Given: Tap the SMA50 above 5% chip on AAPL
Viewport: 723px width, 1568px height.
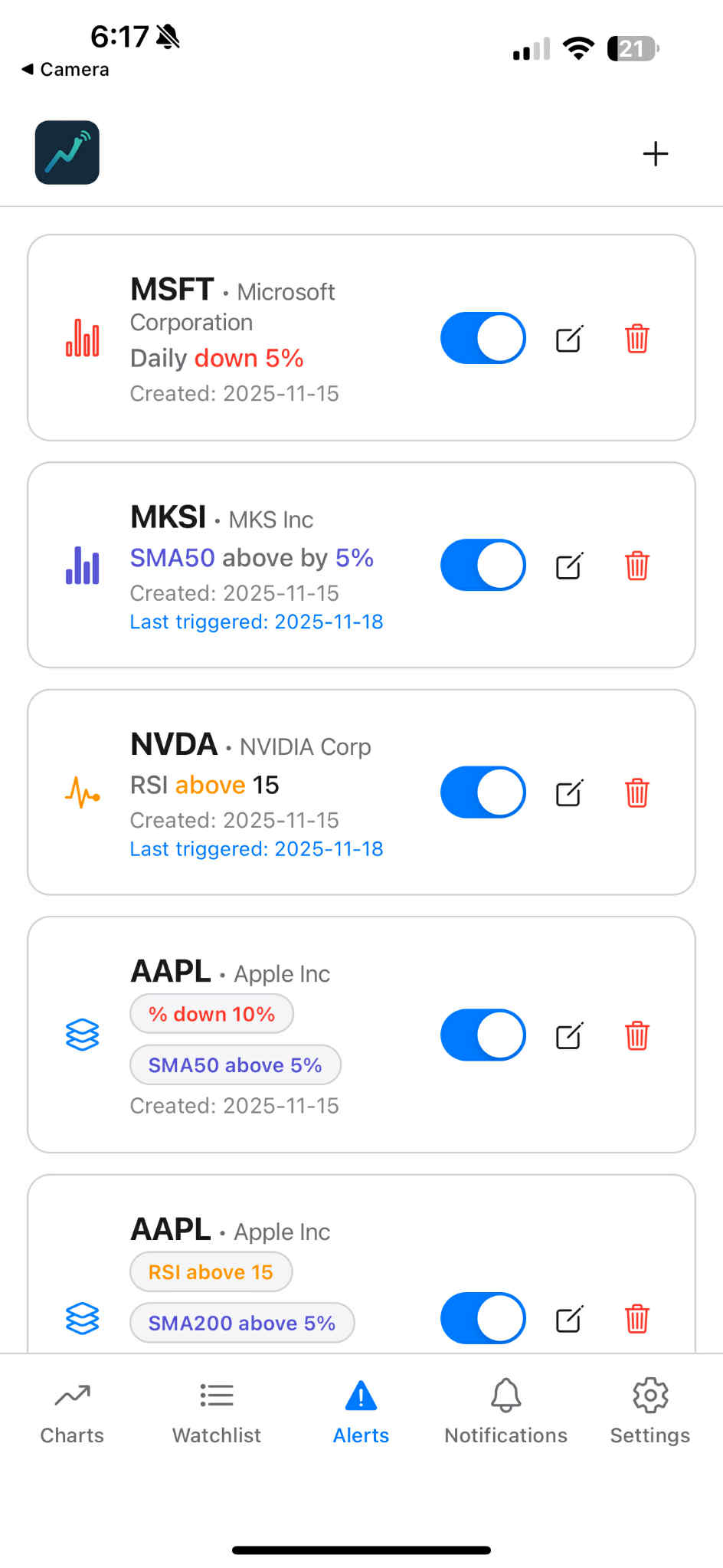Looking at the screenshot, I should click(234, 1064).
